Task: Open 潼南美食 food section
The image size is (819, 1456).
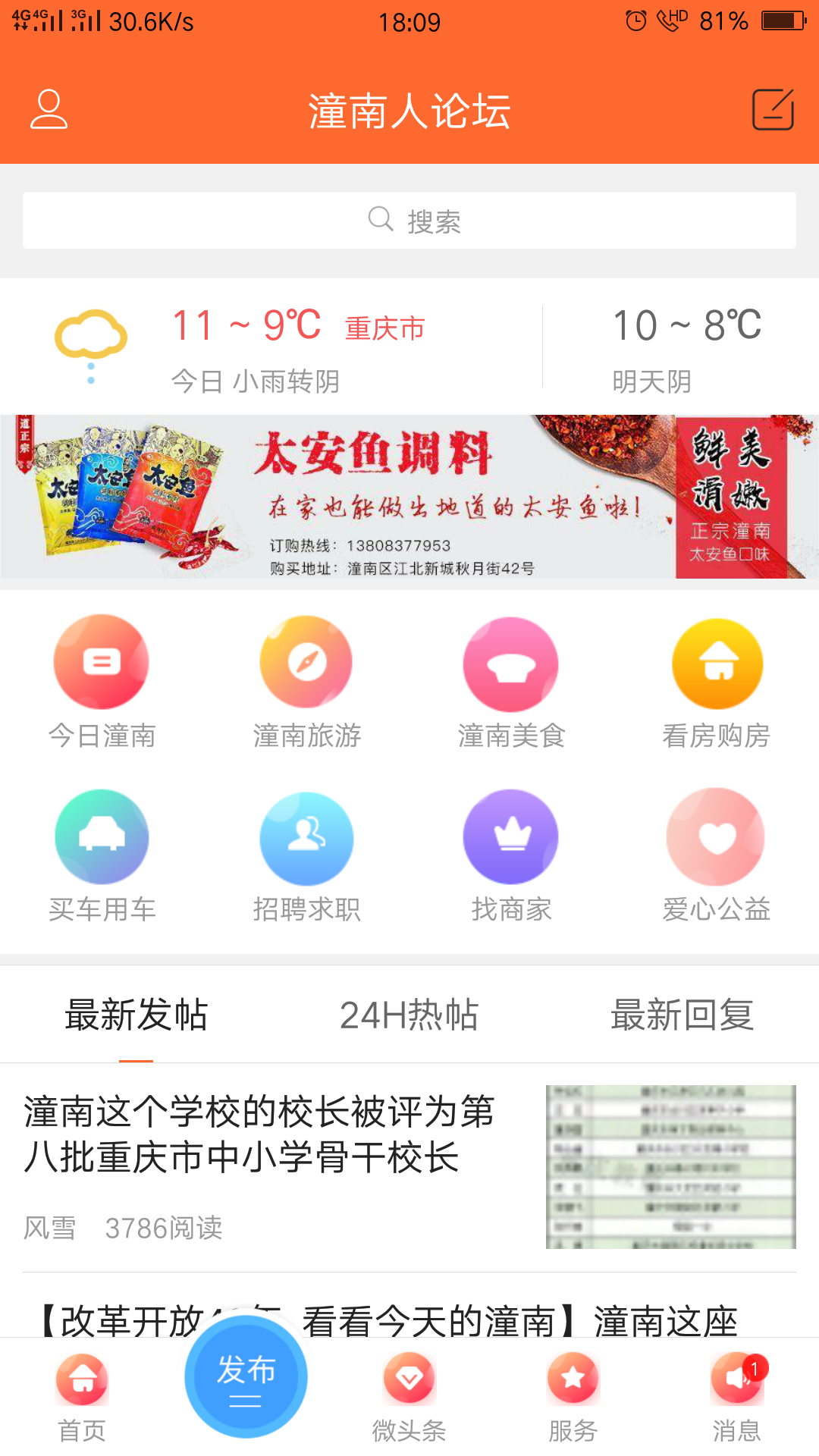Action: pos(511,663)
